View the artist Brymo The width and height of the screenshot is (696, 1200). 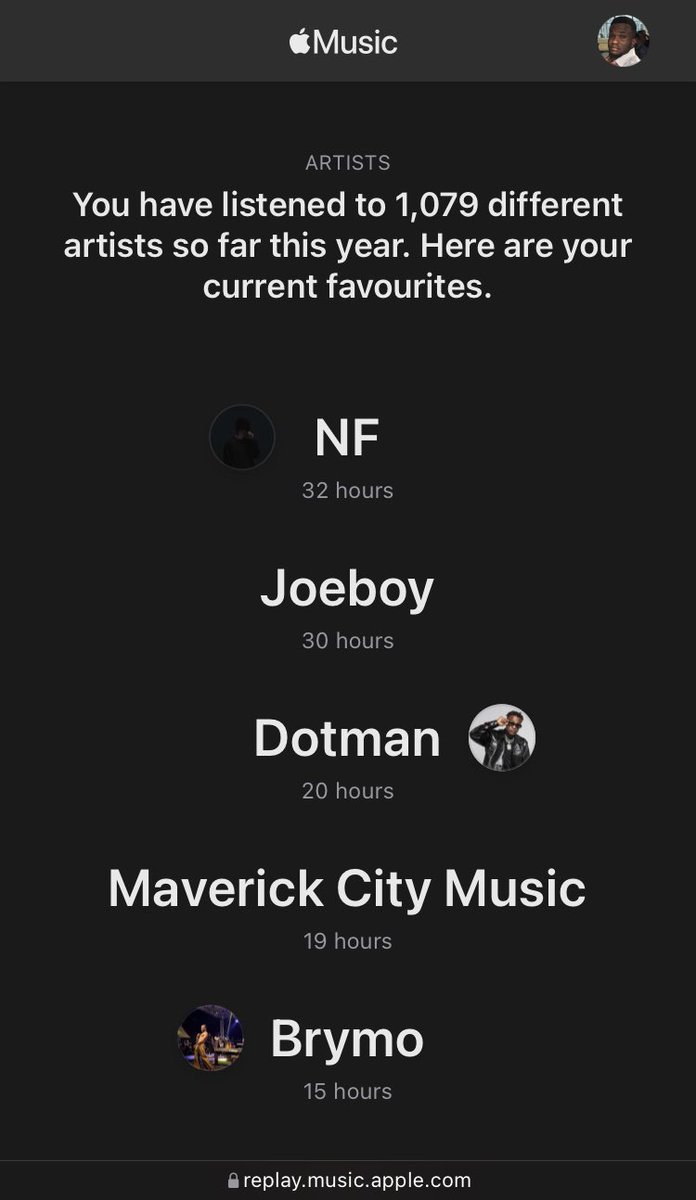coord(347,1039)
